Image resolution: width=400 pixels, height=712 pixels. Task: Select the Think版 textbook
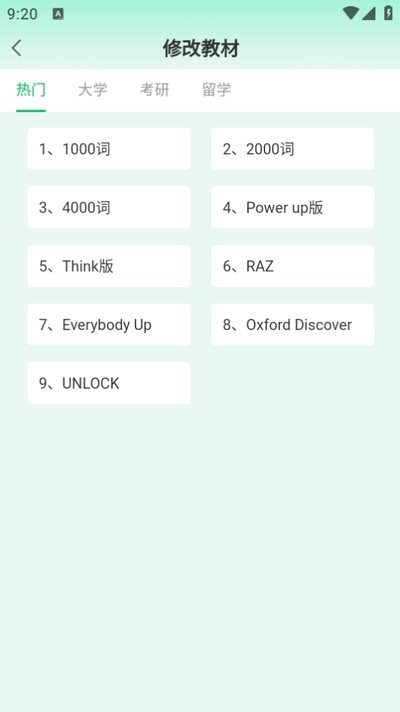click(109, 266)
